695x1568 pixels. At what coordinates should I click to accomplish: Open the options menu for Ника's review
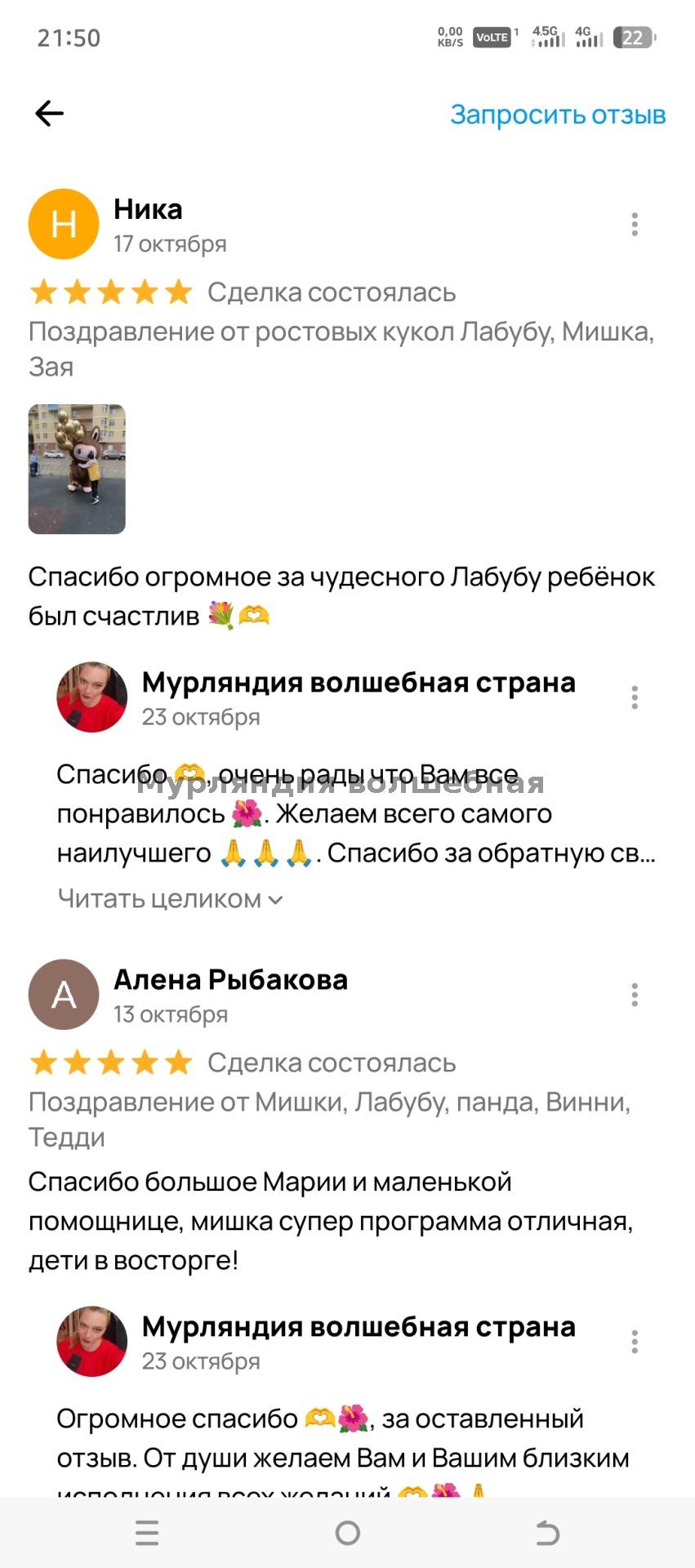tap(635, 225)
